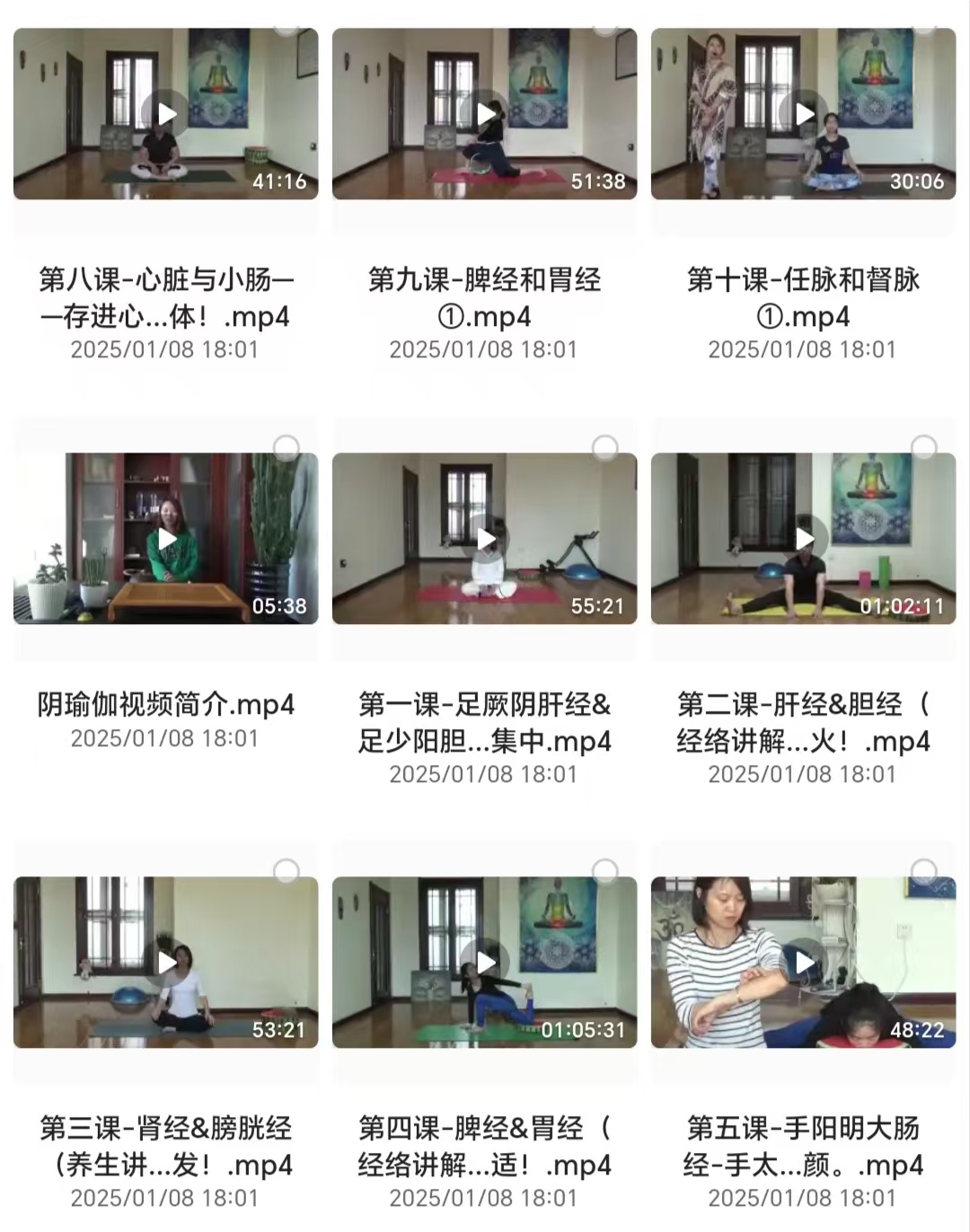Tick the 第四课 file selection circle
The image size is (970, 1232).
click(605, 870)
